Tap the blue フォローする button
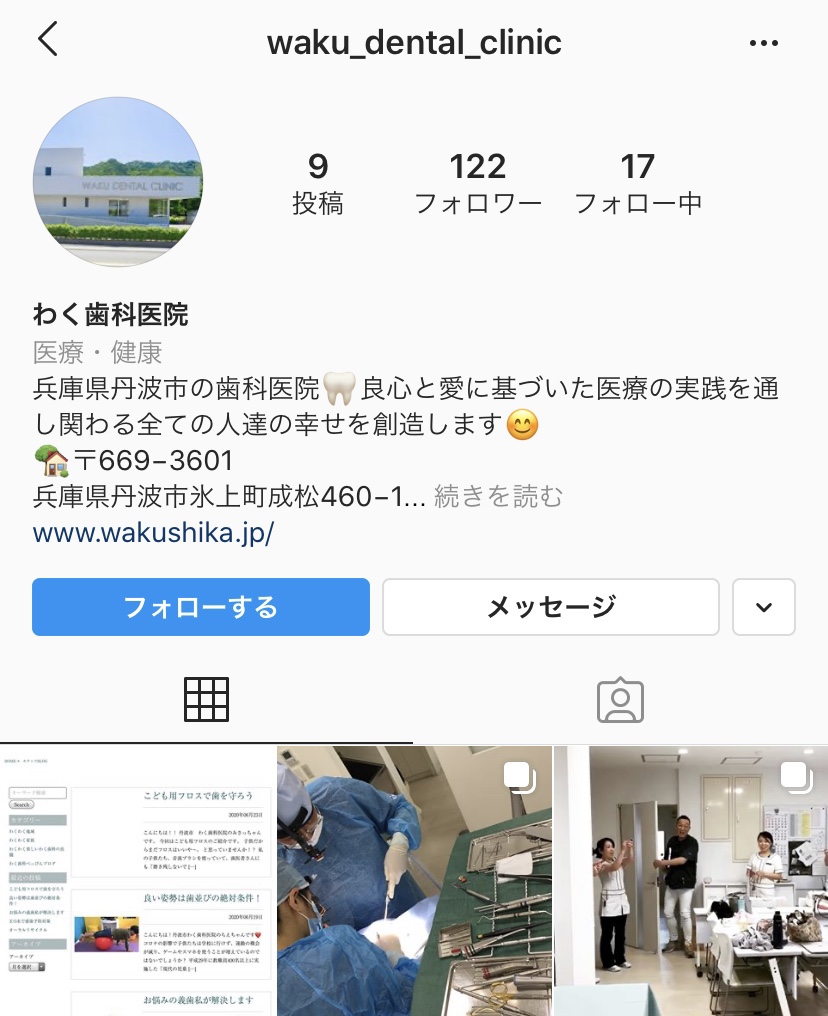Screen dimensions: 828x1016 pos(201,607)
